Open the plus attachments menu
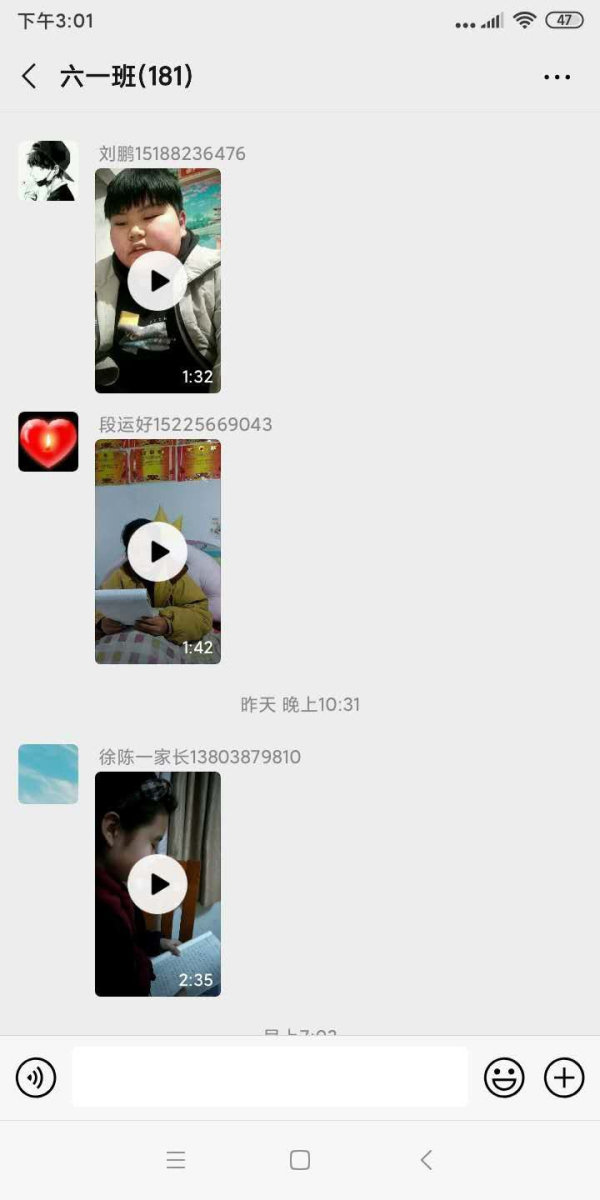Screen dimensions: 600x1200 [564, 1077]
